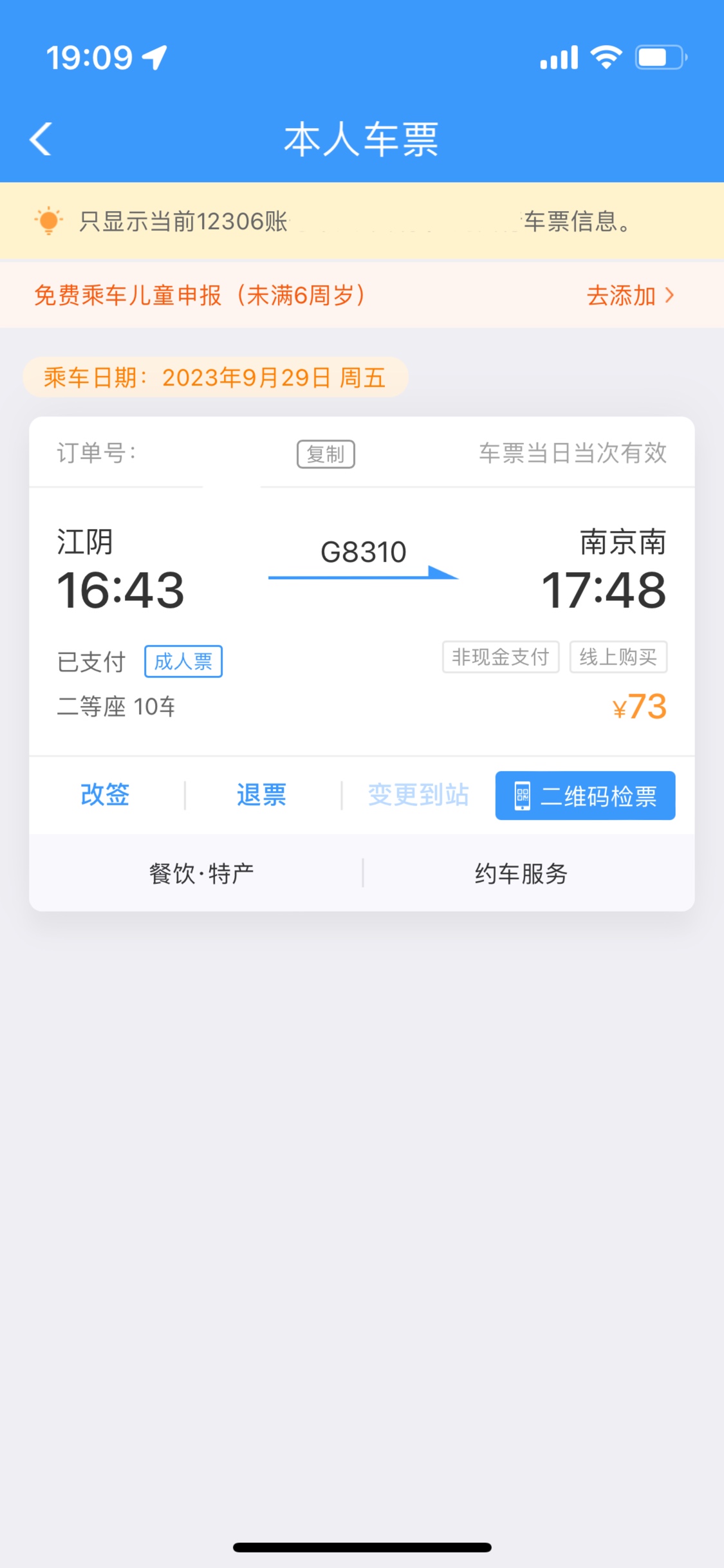
Task: Open 二维码检票 QR code check-in
Action: click(585, 796)
